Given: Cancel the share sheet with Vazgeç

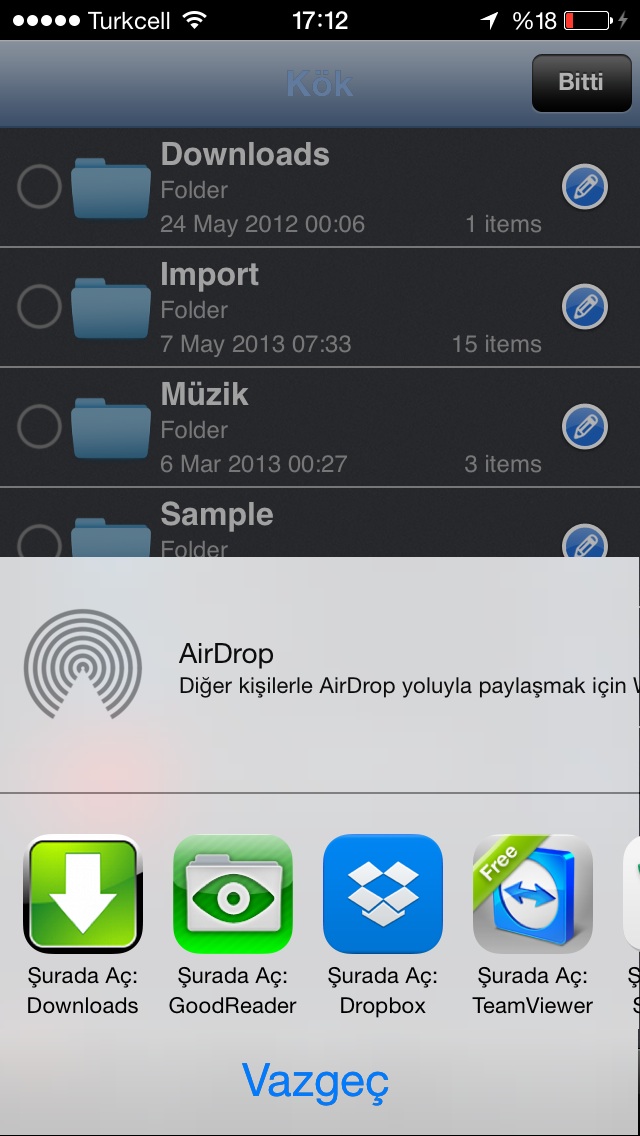Looking at the screenshot, I should coord(315,1081).
